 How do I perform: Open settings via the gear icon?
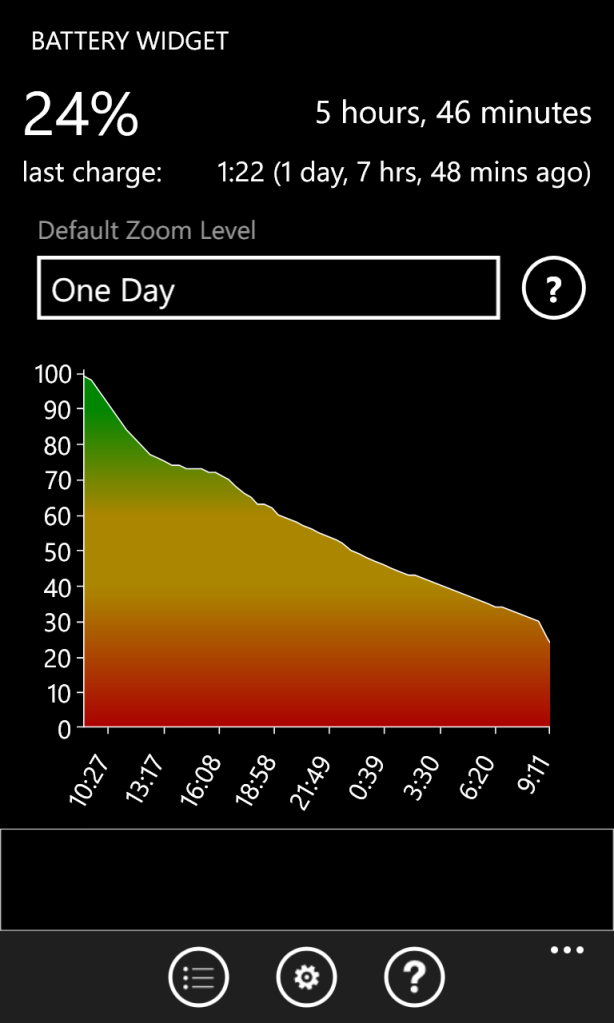[x=306, y=977]
